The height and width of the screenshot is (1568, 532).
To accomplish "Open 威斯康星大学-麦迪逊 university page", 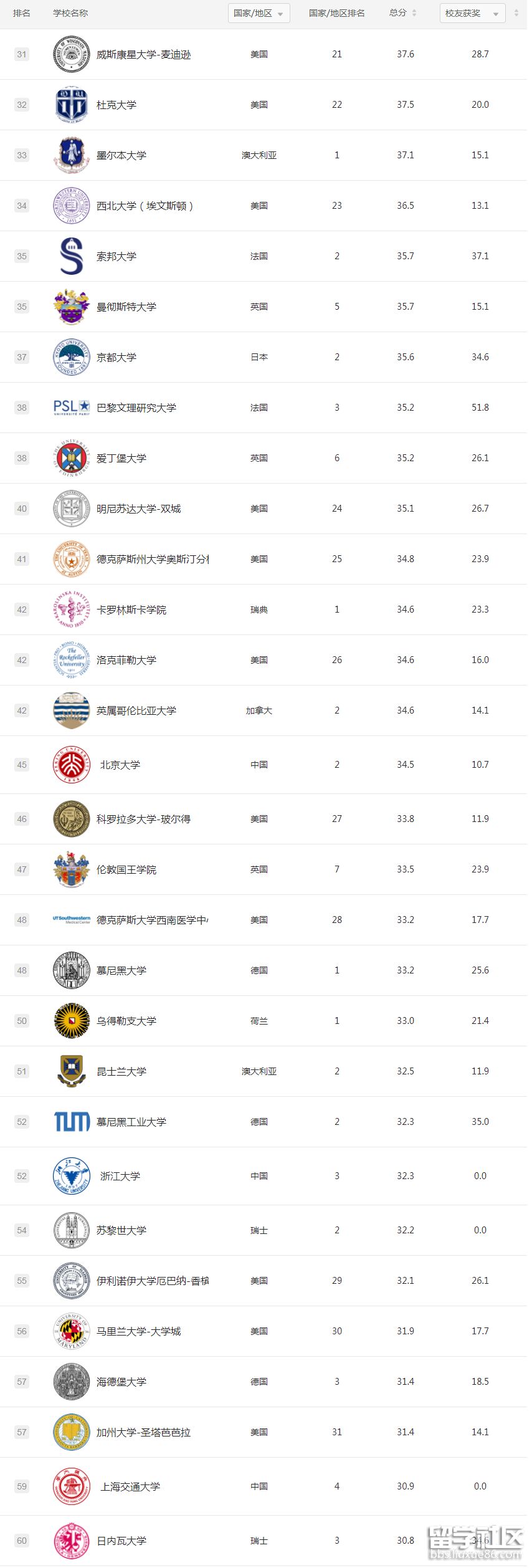I will click(143, 55).
